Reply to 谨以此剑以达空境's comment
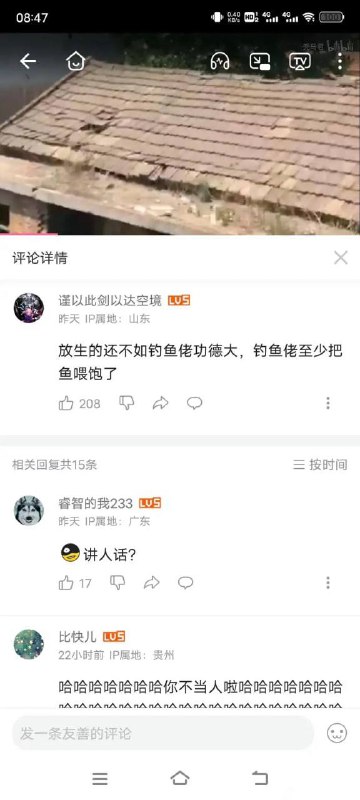360x800 pixels. [x=194, y=403]
